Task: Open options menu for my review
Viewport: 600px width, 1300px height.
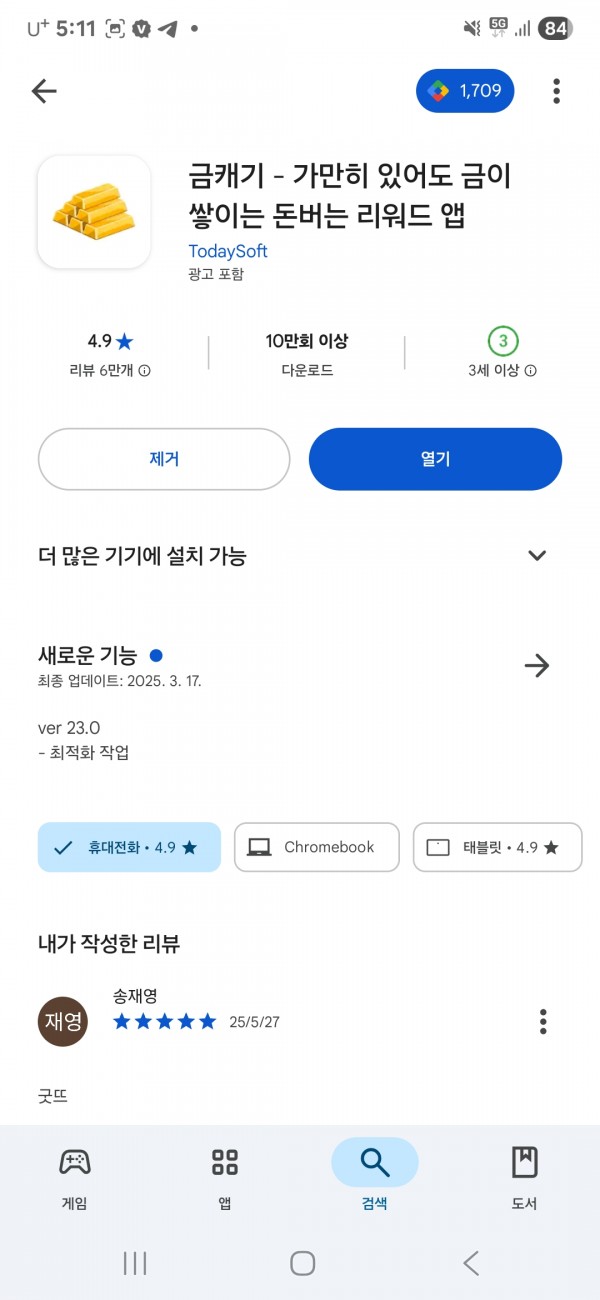Action: tap(543, 1021)
